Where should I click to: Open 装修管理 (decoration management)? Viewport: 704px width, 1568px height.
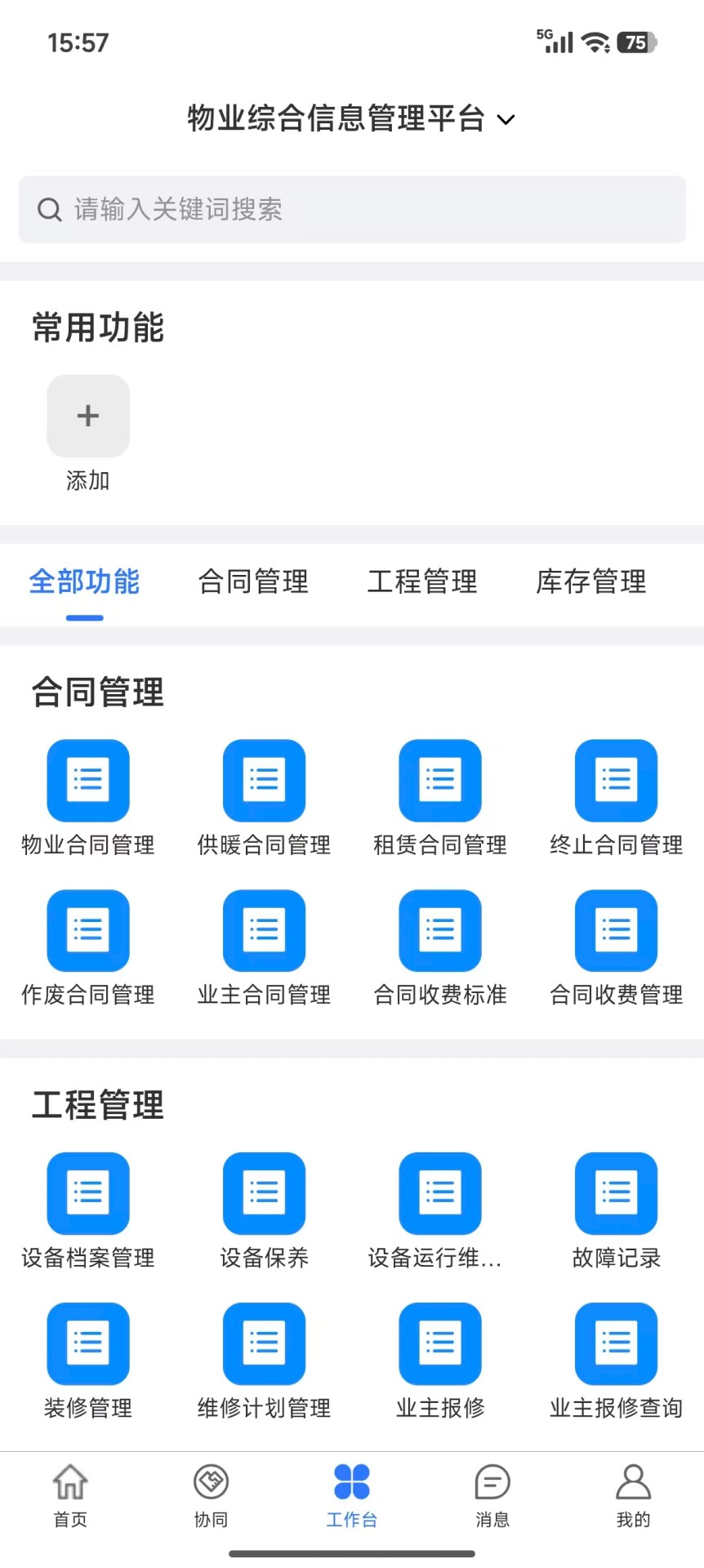pos(87,1343)
